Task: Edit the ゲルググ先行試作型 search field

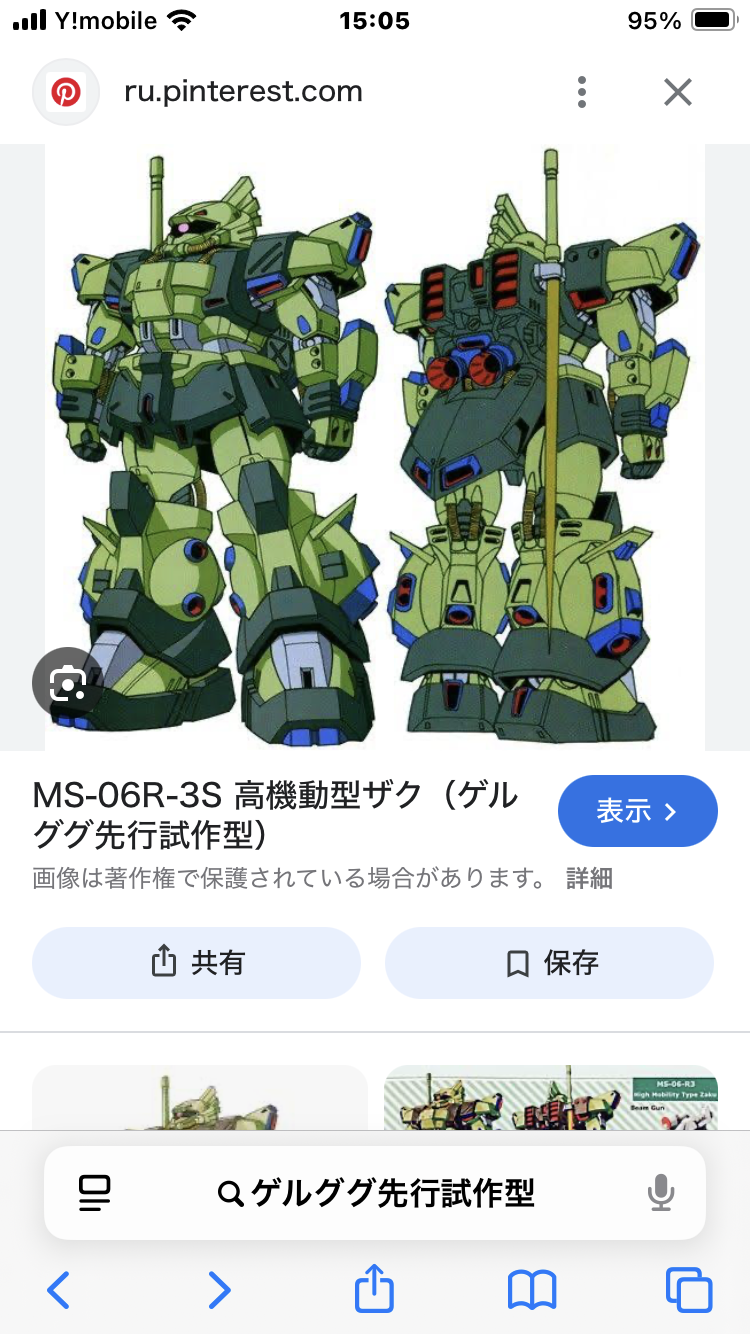Action: [375, 1192]
